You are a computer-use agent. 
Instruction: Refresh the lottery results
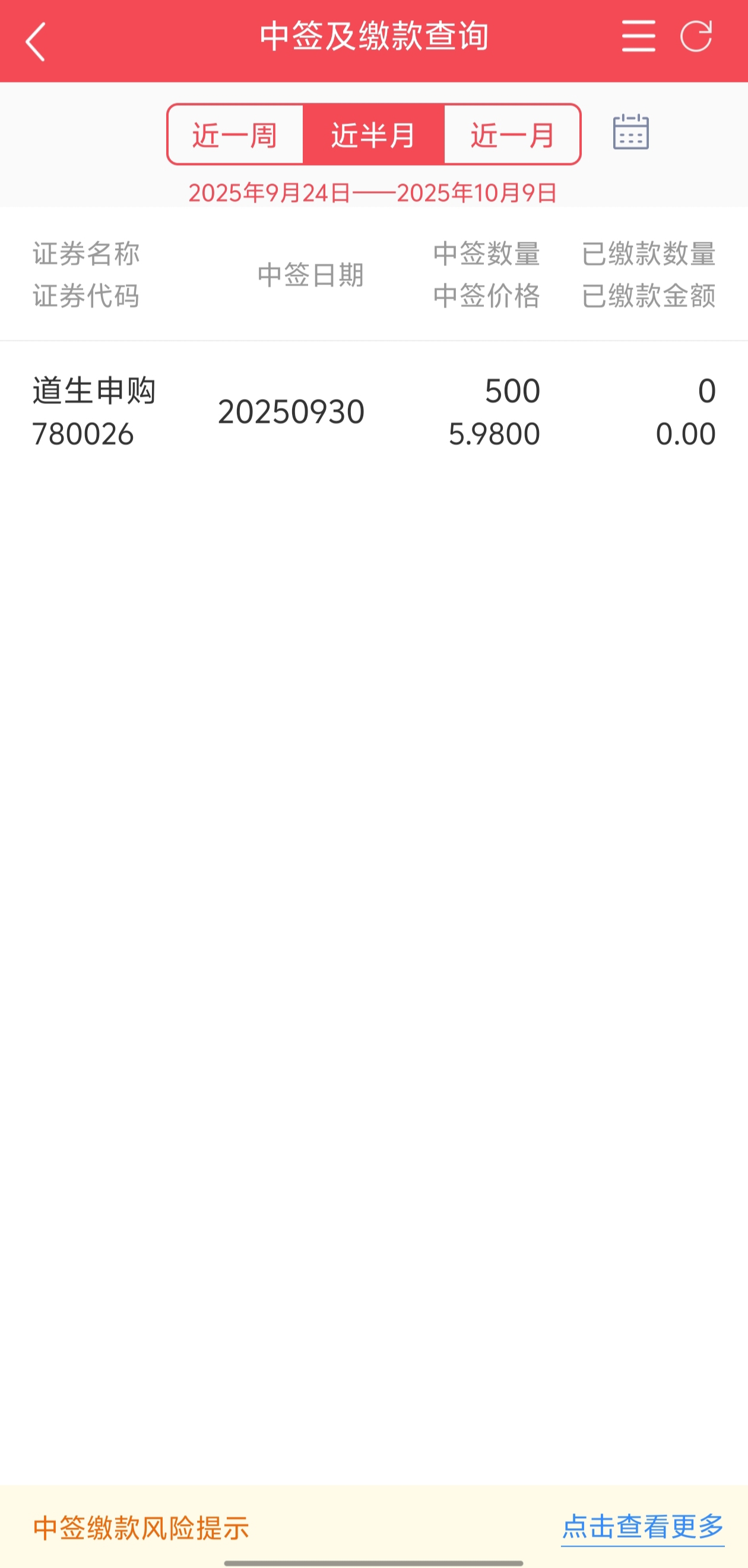click(696, 36)
